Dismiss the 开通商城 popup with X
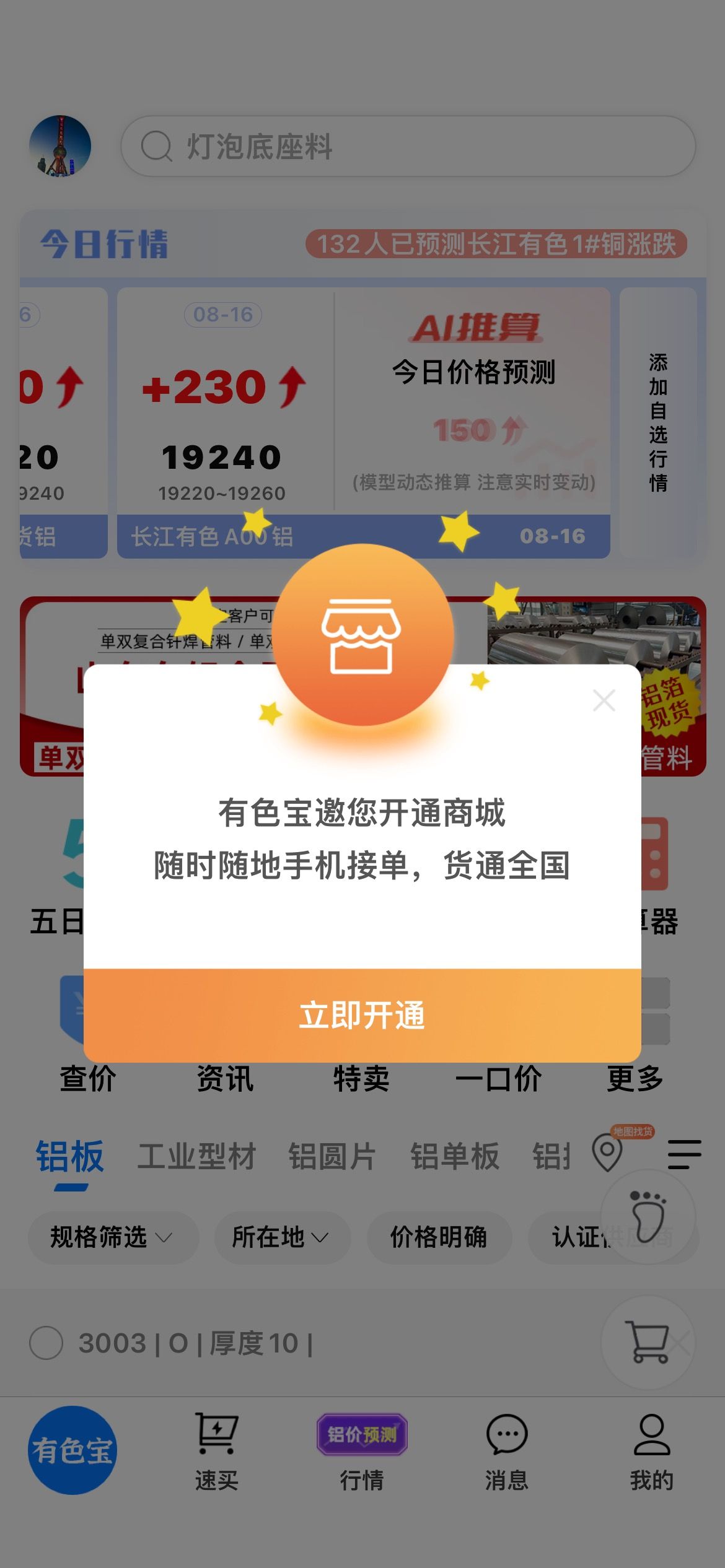This screenshot has height=1568, width=725. [604, 700]
